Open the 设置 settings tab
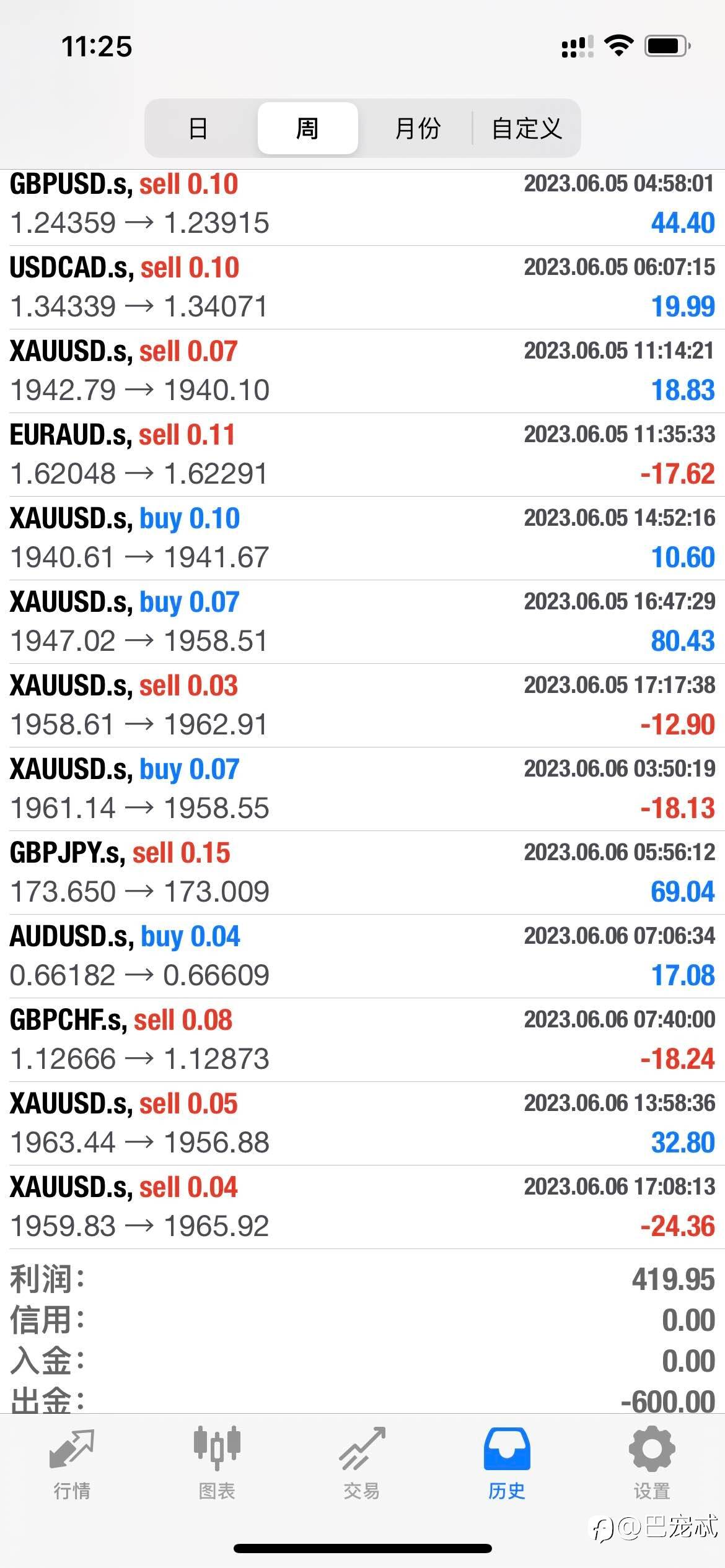Image resolution: width=725 pixels, height=1568 pixels. pyautogui.click(x=652, y=1464)
